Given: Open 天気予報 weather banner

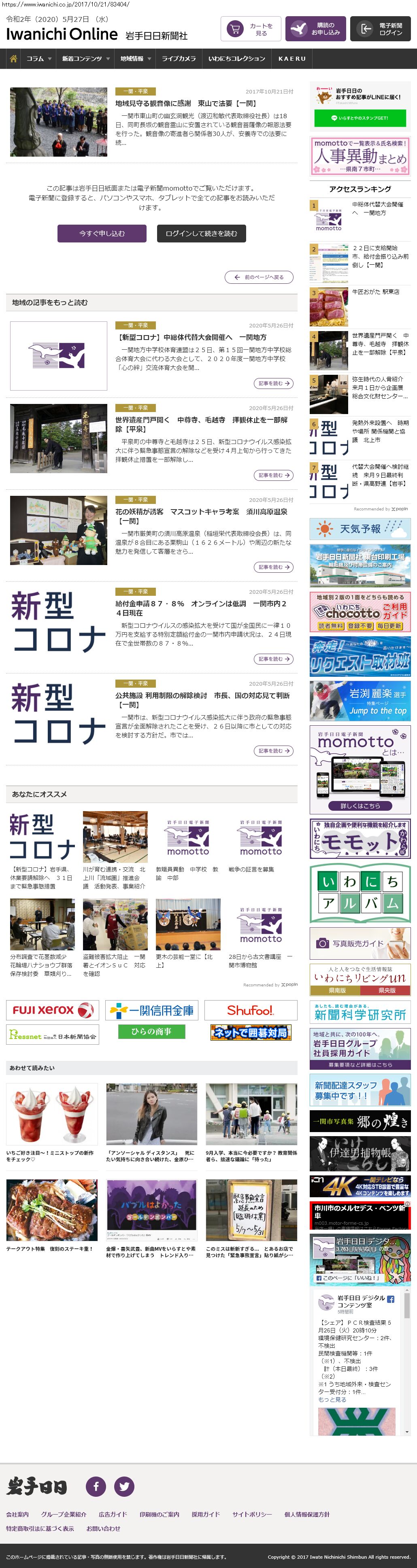Looking at the screenshot, I should click(360, 529).
